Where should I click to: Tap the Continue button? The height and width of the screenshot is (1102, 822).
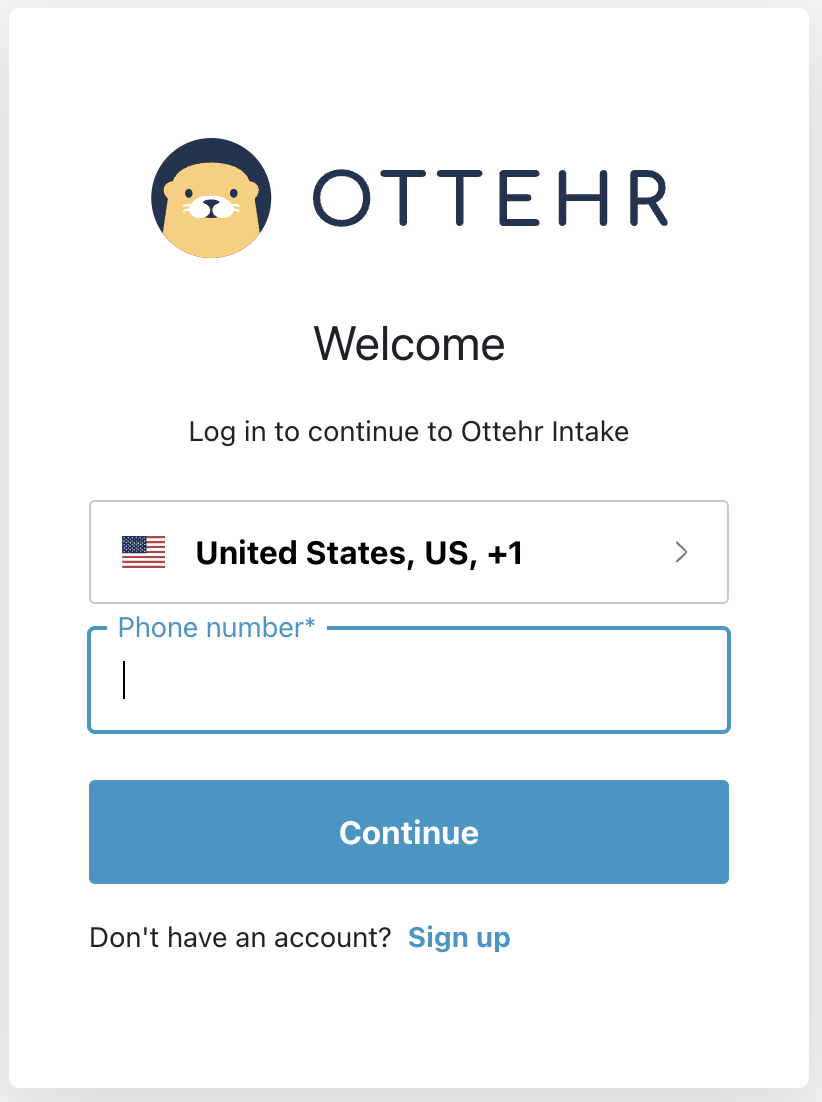click(x=408, y=832)
